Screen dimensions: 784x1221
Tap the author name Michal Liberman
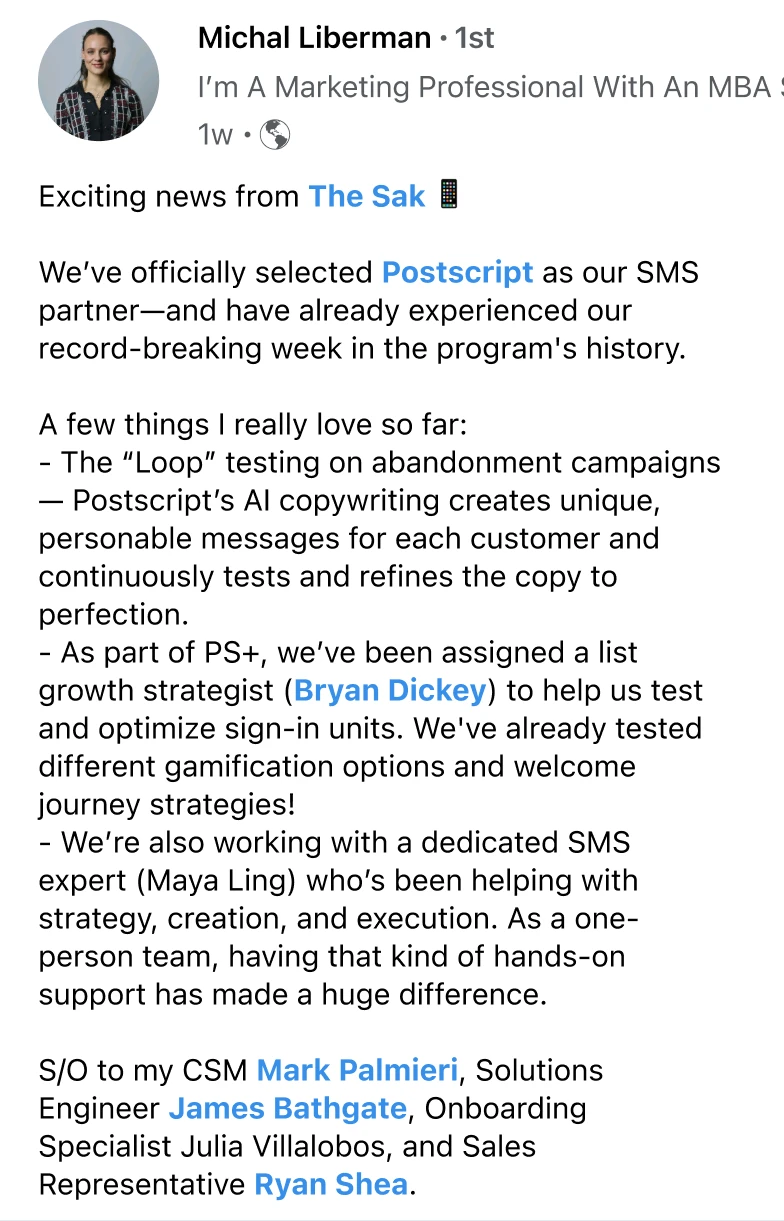tap(314, 38)
